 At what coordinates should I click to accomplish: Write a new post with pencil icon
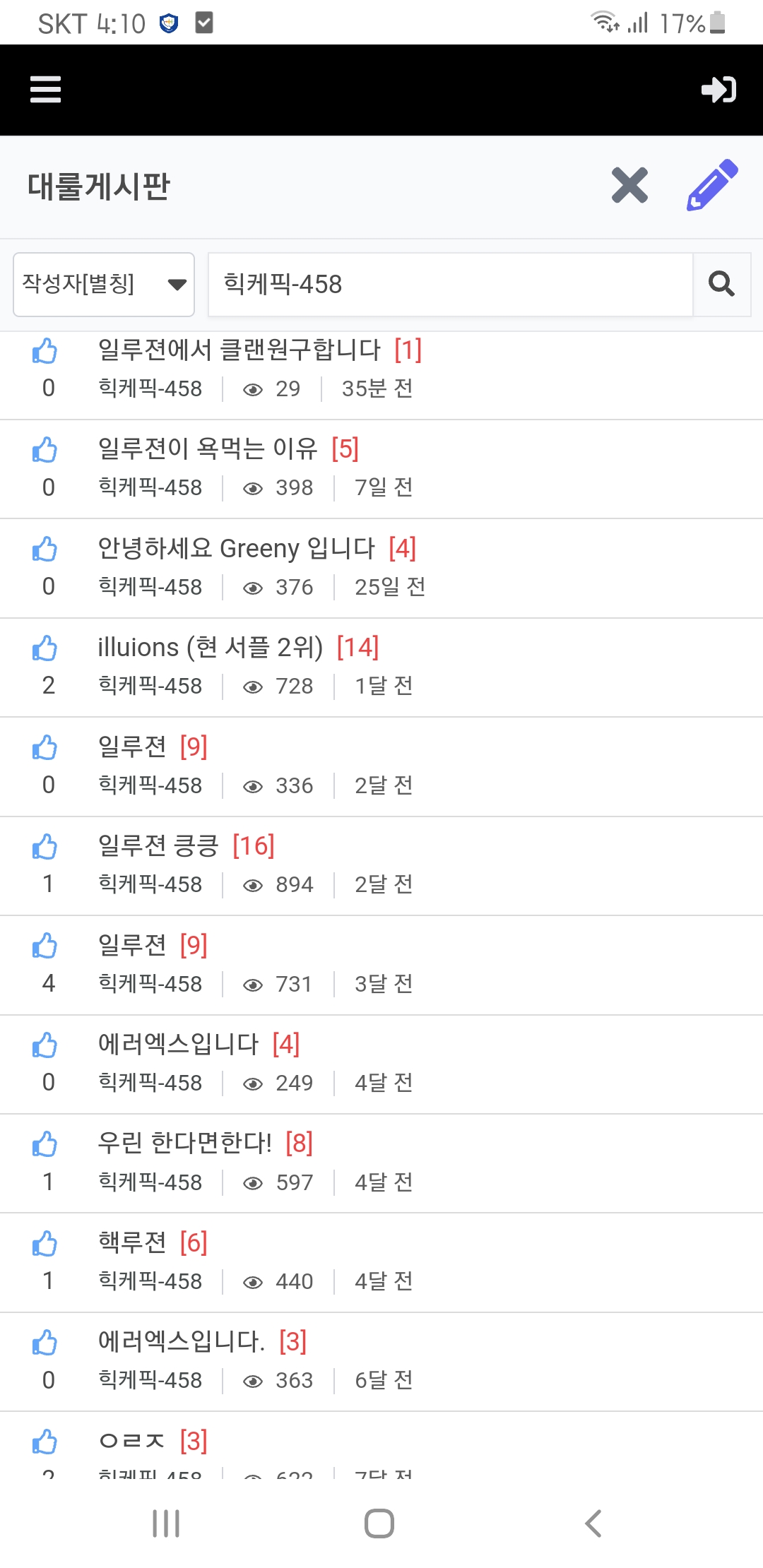[x=712, y=186]
